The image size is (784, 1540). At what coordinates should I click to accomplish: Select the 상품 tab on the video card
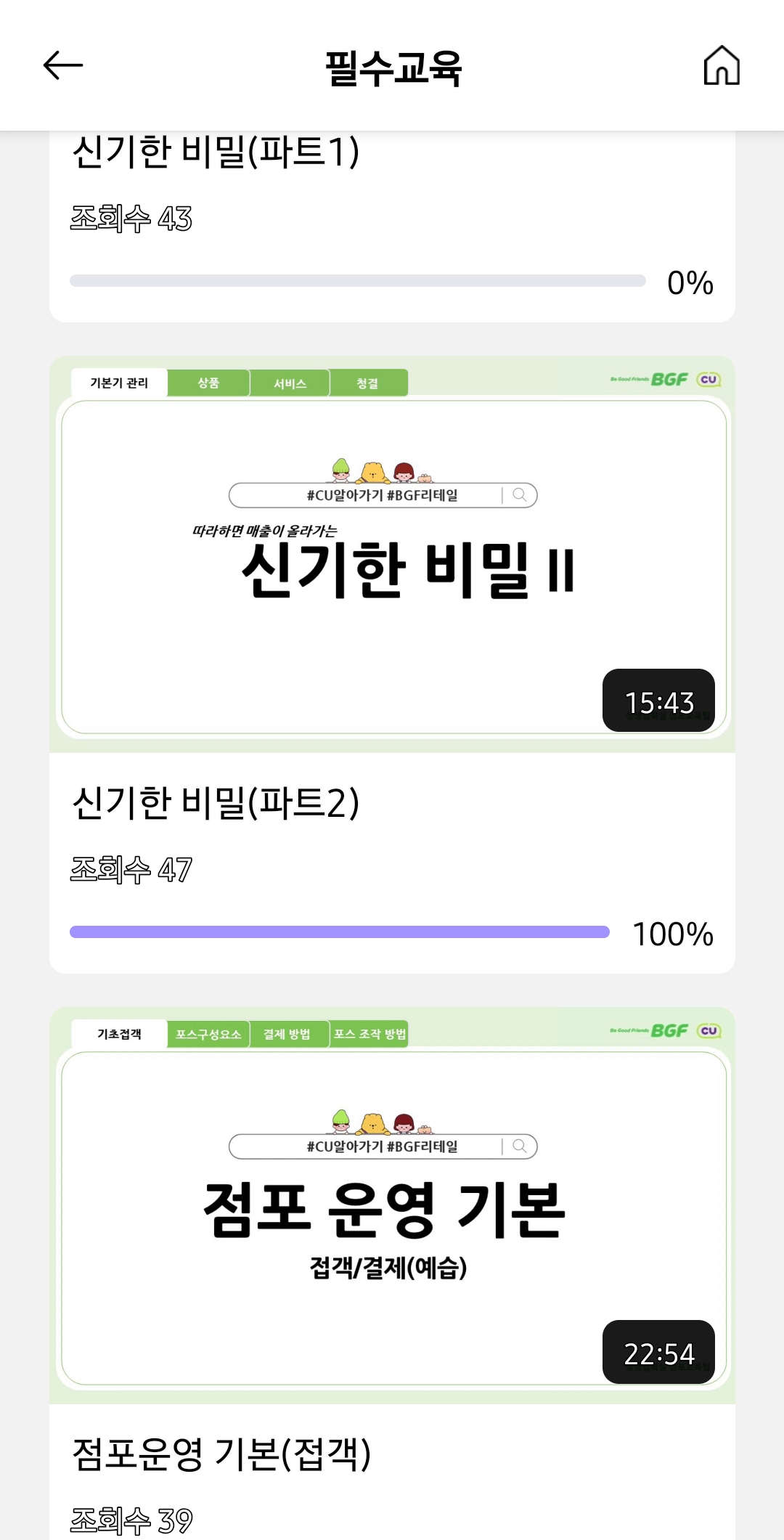[x=211, y=381]
